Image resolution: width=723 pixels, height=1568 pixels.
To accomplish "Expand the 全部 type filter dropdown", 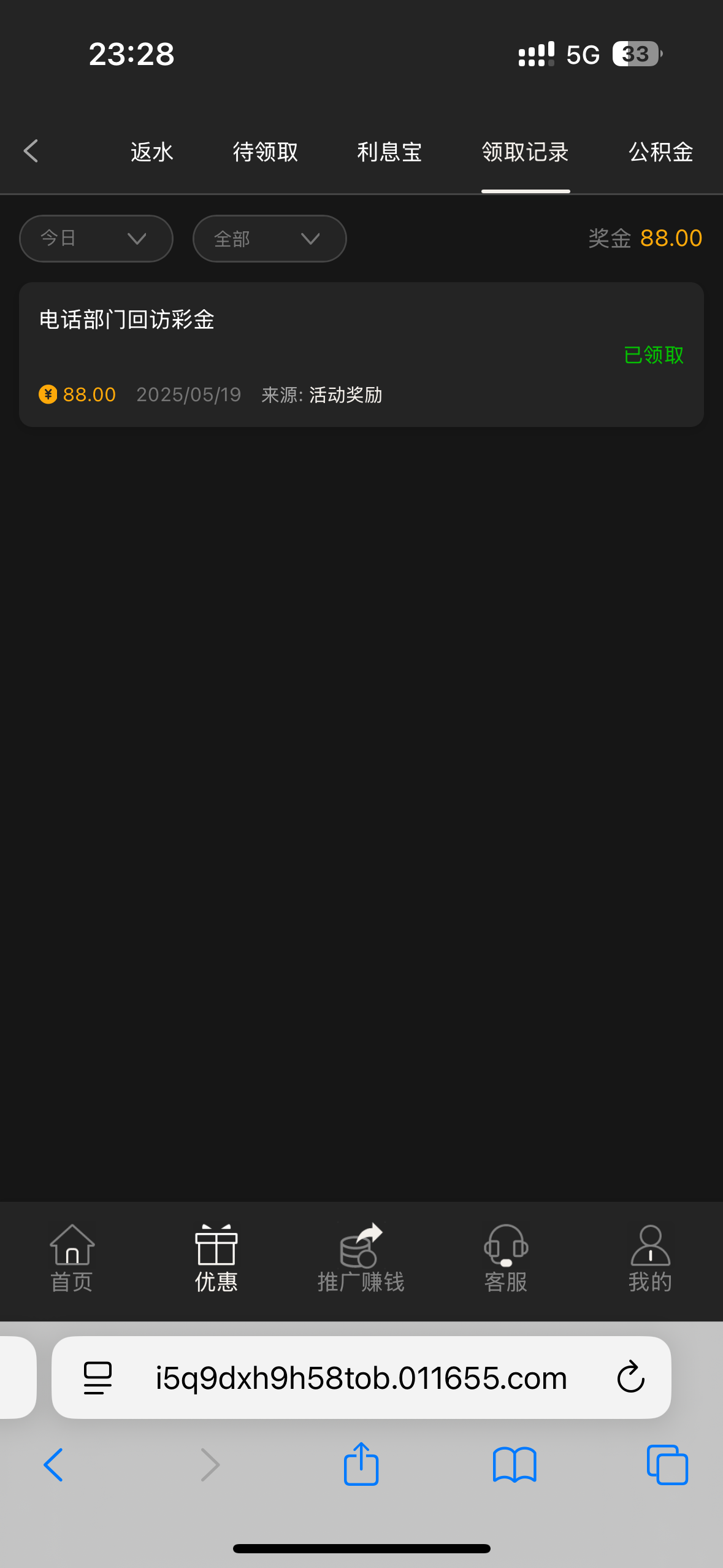I will click(x=270, y=239).
